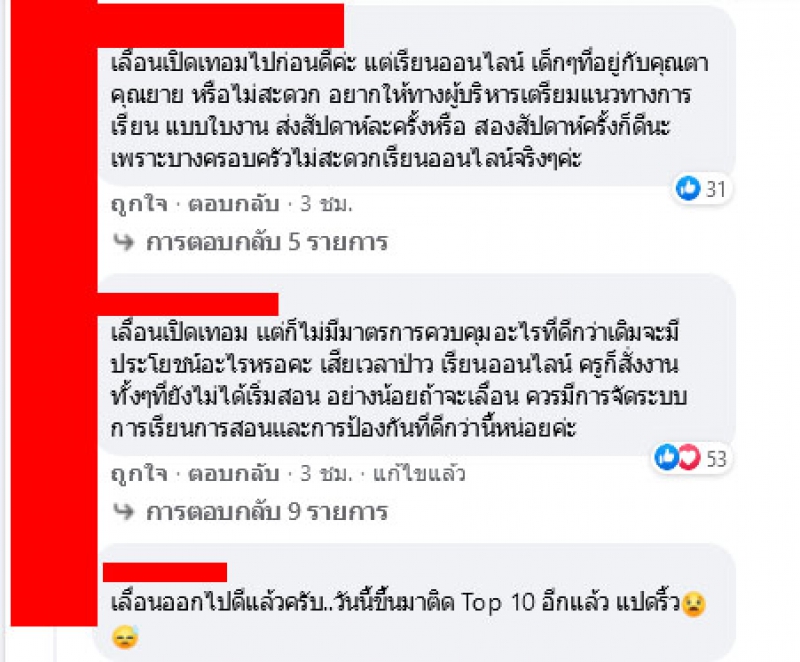Open the reaction count showing 31
Screen dimensions: 800x662
pyautogui.click(x=701, y=187)
